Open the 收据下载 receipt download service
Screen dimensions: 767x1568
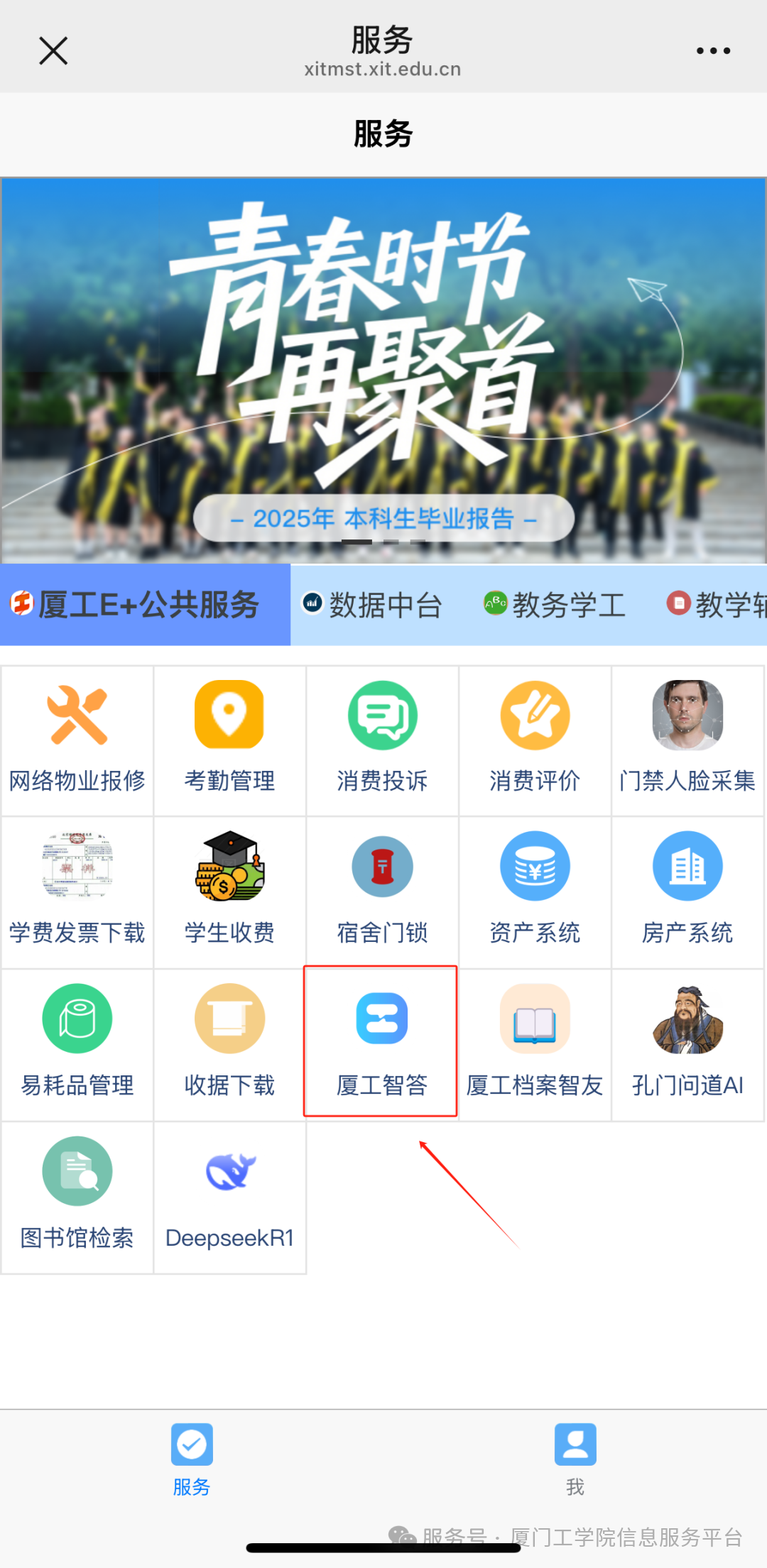point(229,1043)
